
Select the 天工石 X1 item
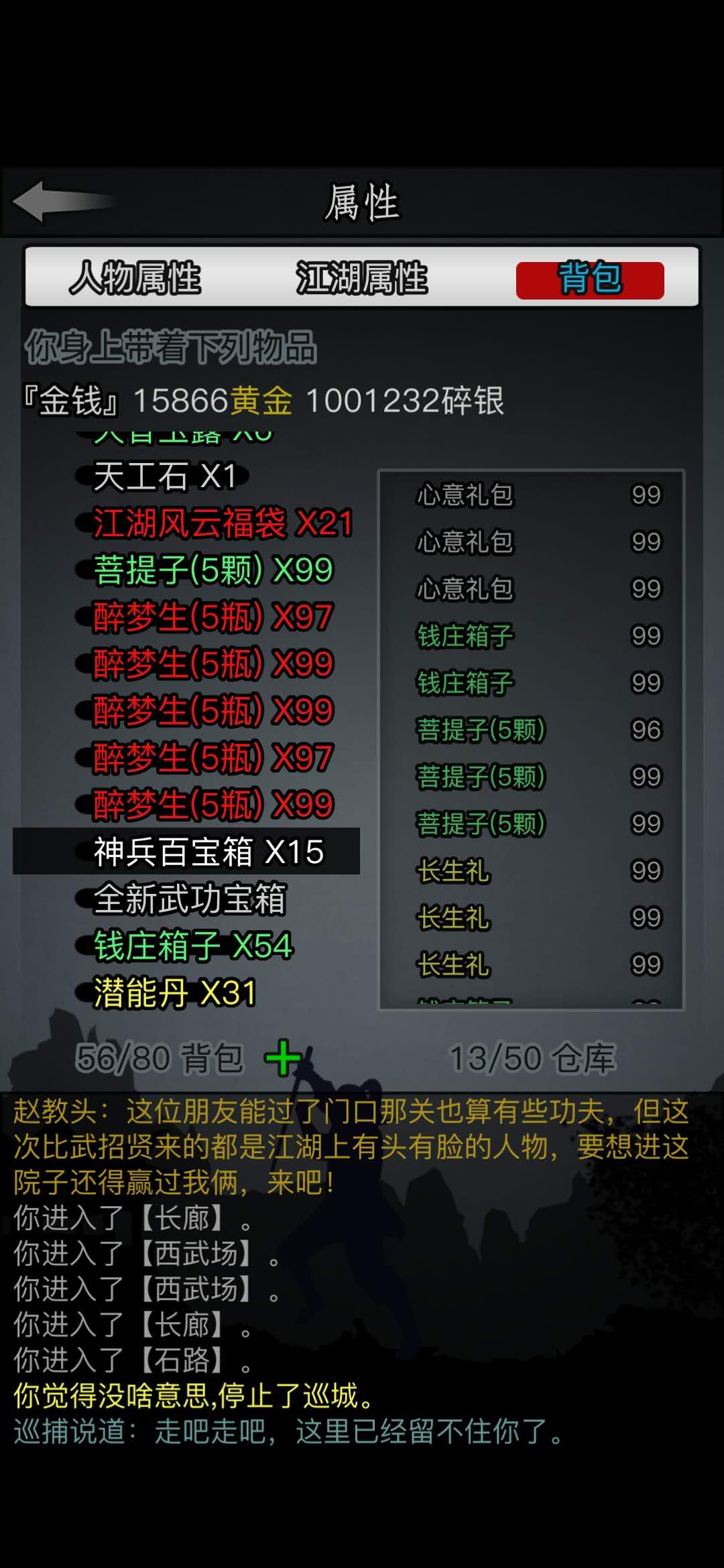point(166,476)
